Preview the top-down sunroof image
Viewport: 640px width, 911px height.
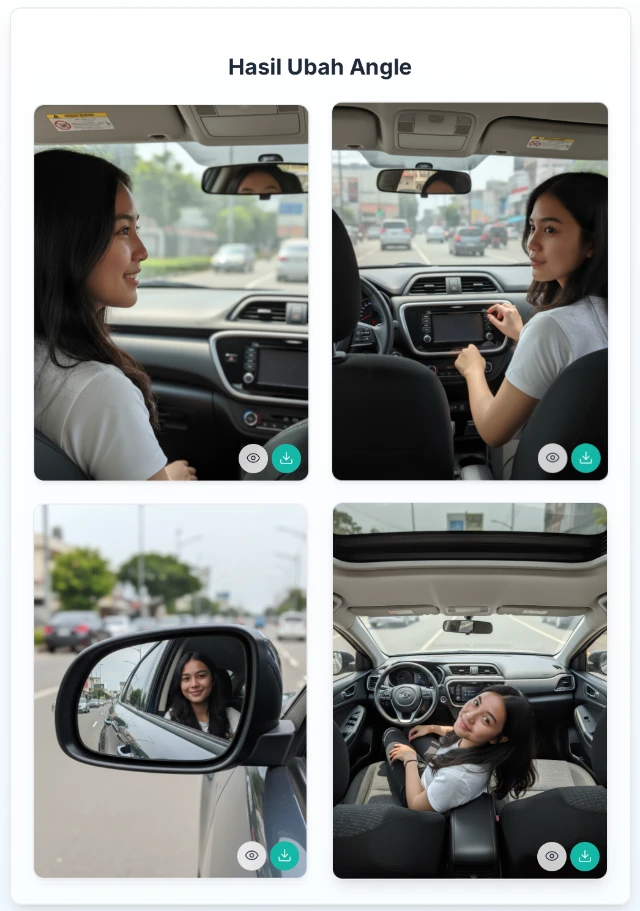pos(552,856)
